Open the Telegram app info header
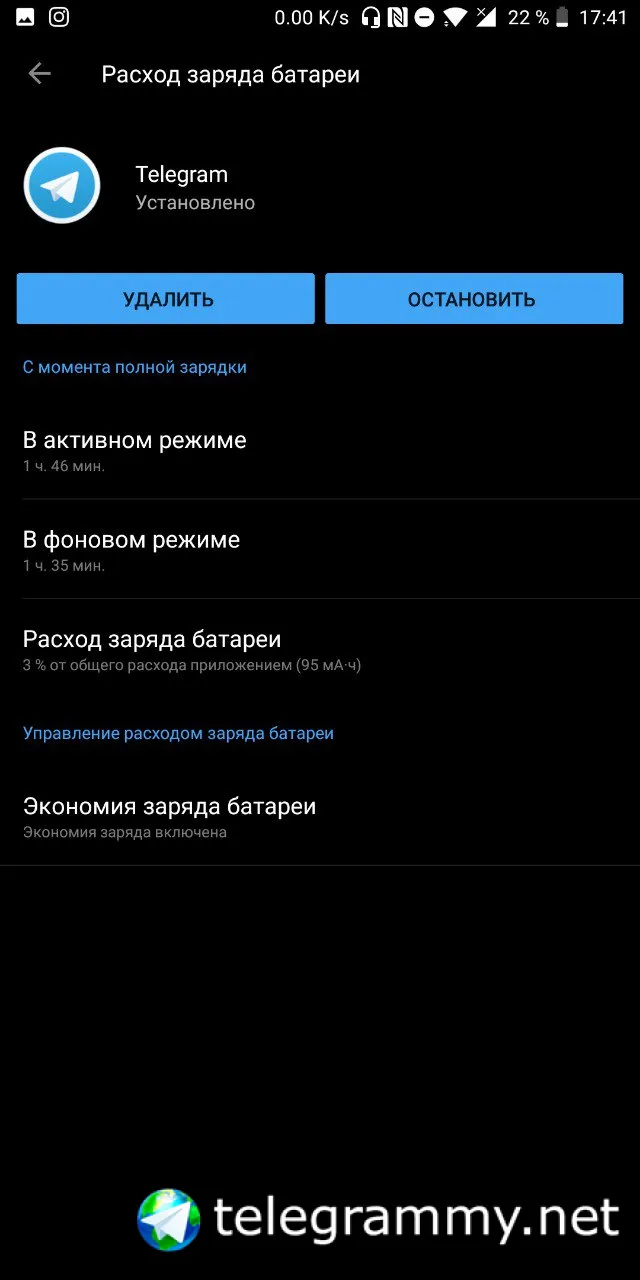Image resolution: width=640 pixels, height=1280 pixels. [x=180, y=186]
